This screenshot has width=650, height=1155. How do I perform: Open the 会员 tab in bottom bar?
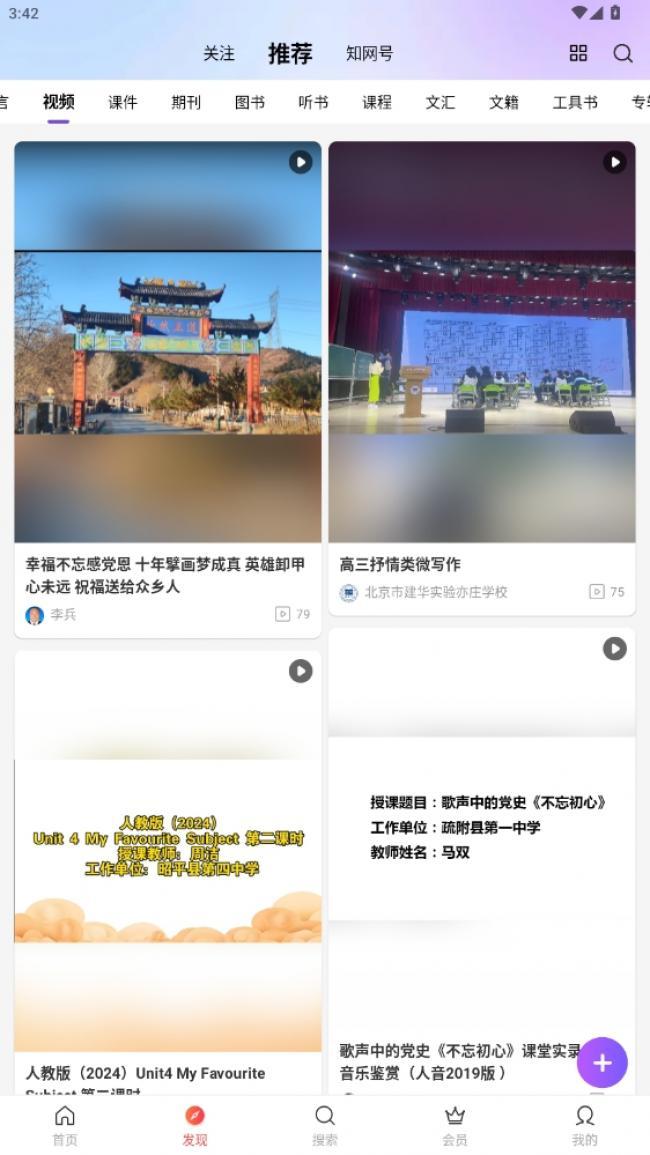(455, 1126)
